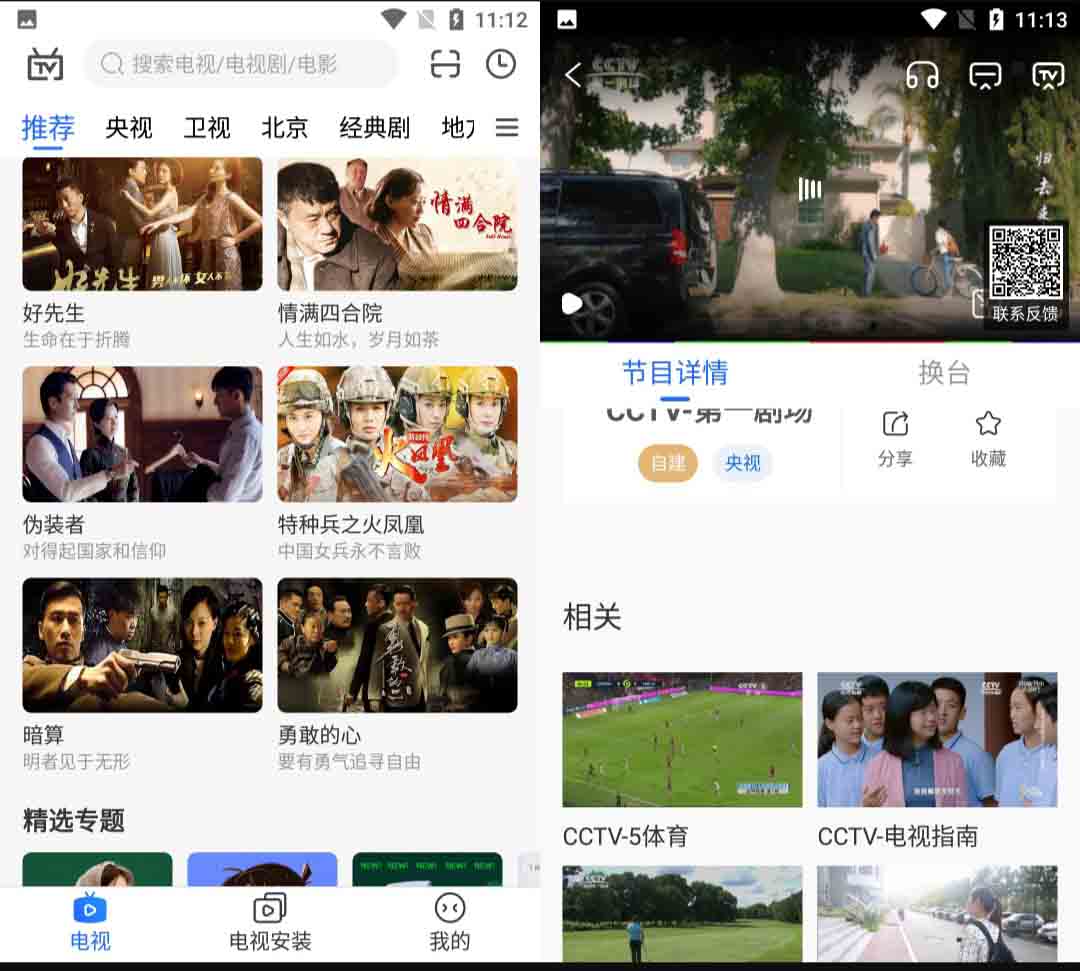Image resolution: width=1080 pixels, height=971 pixels.
Task: Open the 我的 profile tab
Action: click(x=449, y=922)
